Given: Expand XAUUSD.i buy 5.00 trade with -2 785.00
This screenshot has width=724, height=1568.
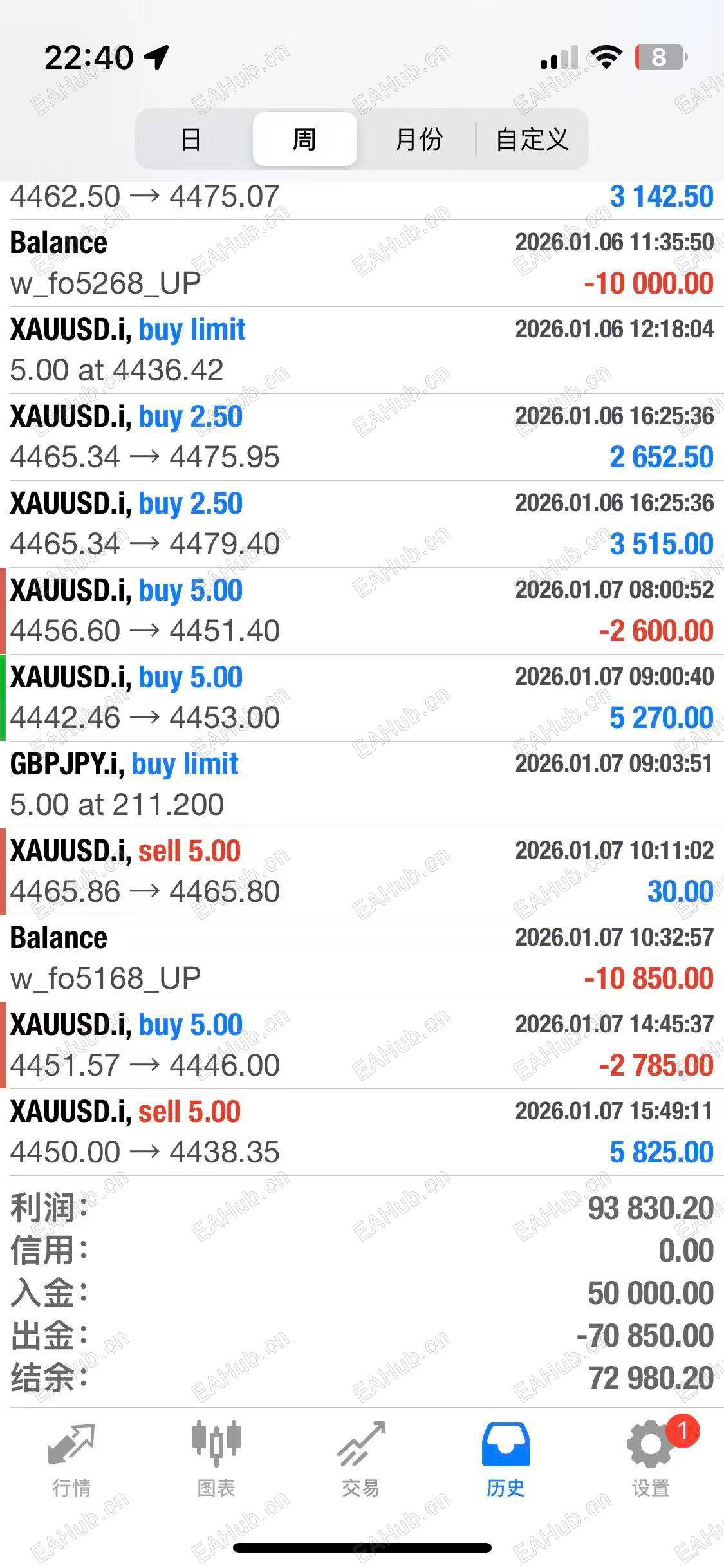Looking at the screenshot, I should click(362, 1045).
